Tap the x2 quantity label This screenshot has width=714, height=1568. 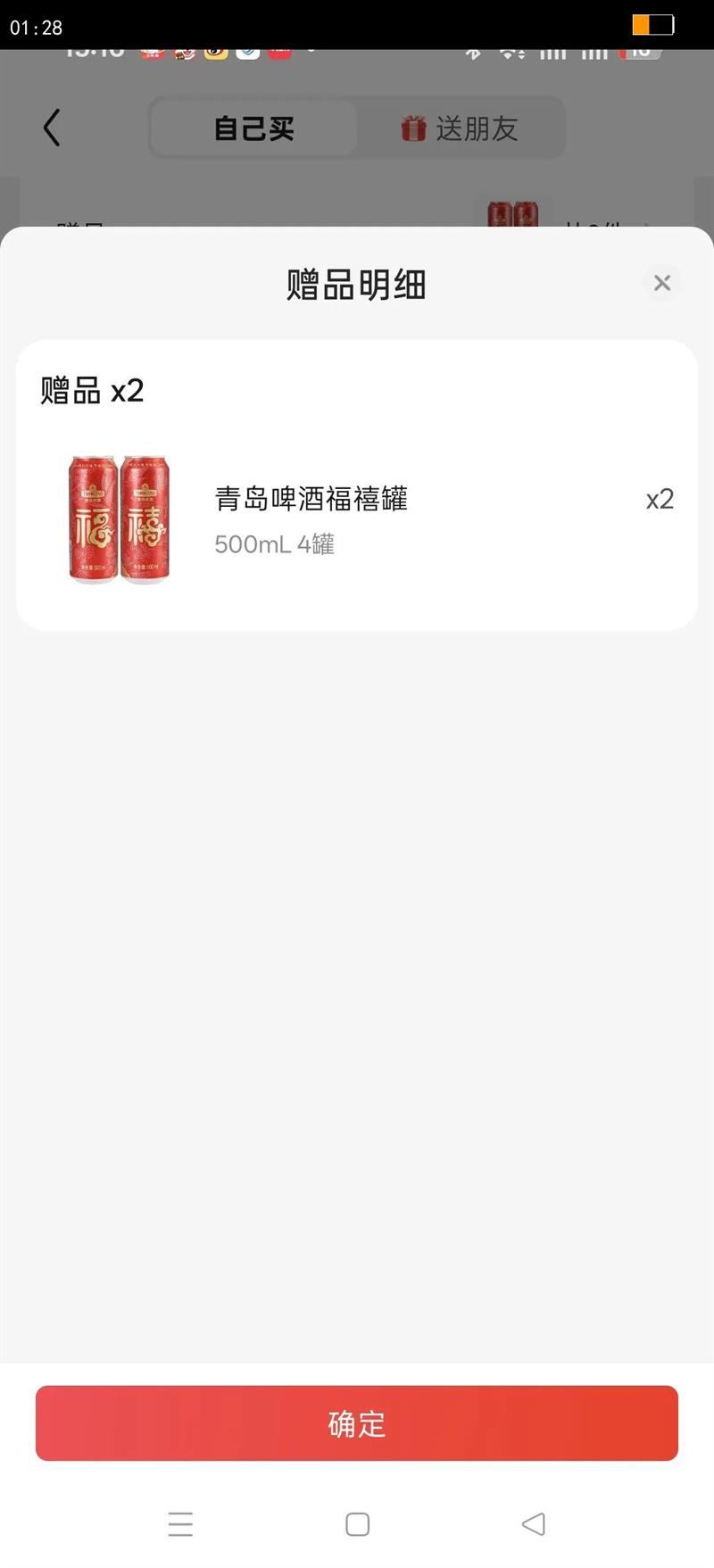click(660, 499)
